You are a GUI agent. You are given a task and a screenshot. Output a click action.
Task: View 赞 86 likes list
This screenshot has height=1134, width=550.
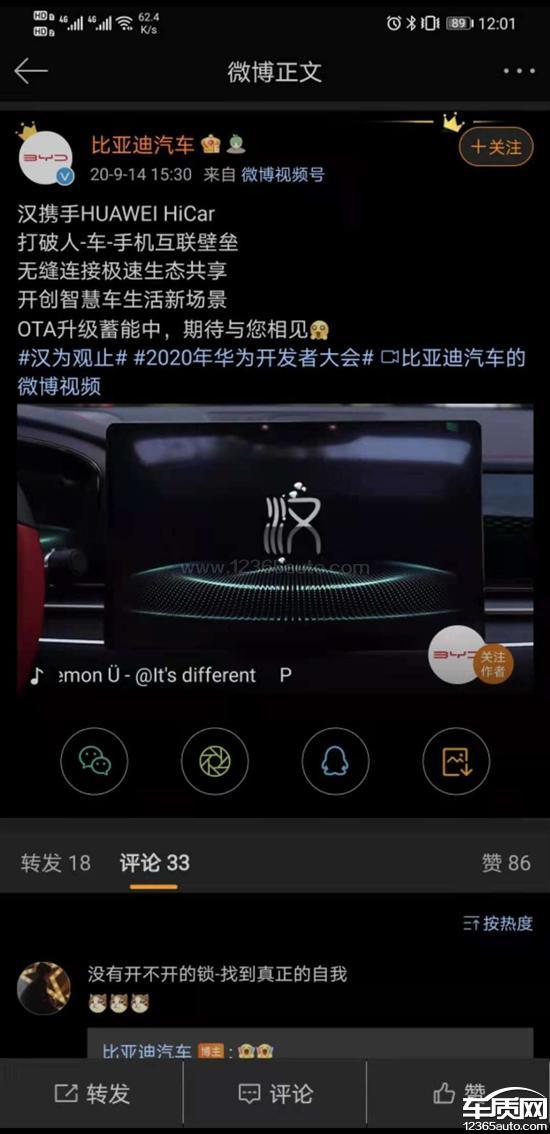[x=506, y=863]
